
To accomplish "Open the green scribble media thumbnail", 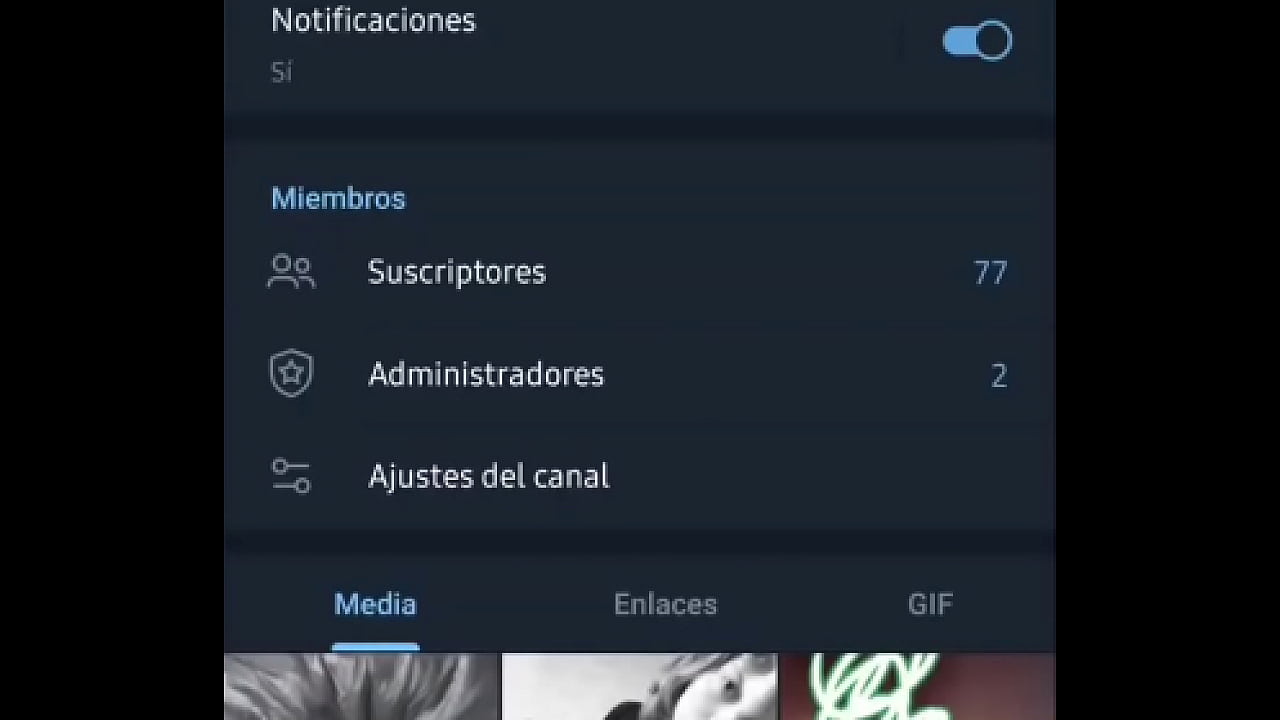I will click(916, 688).
